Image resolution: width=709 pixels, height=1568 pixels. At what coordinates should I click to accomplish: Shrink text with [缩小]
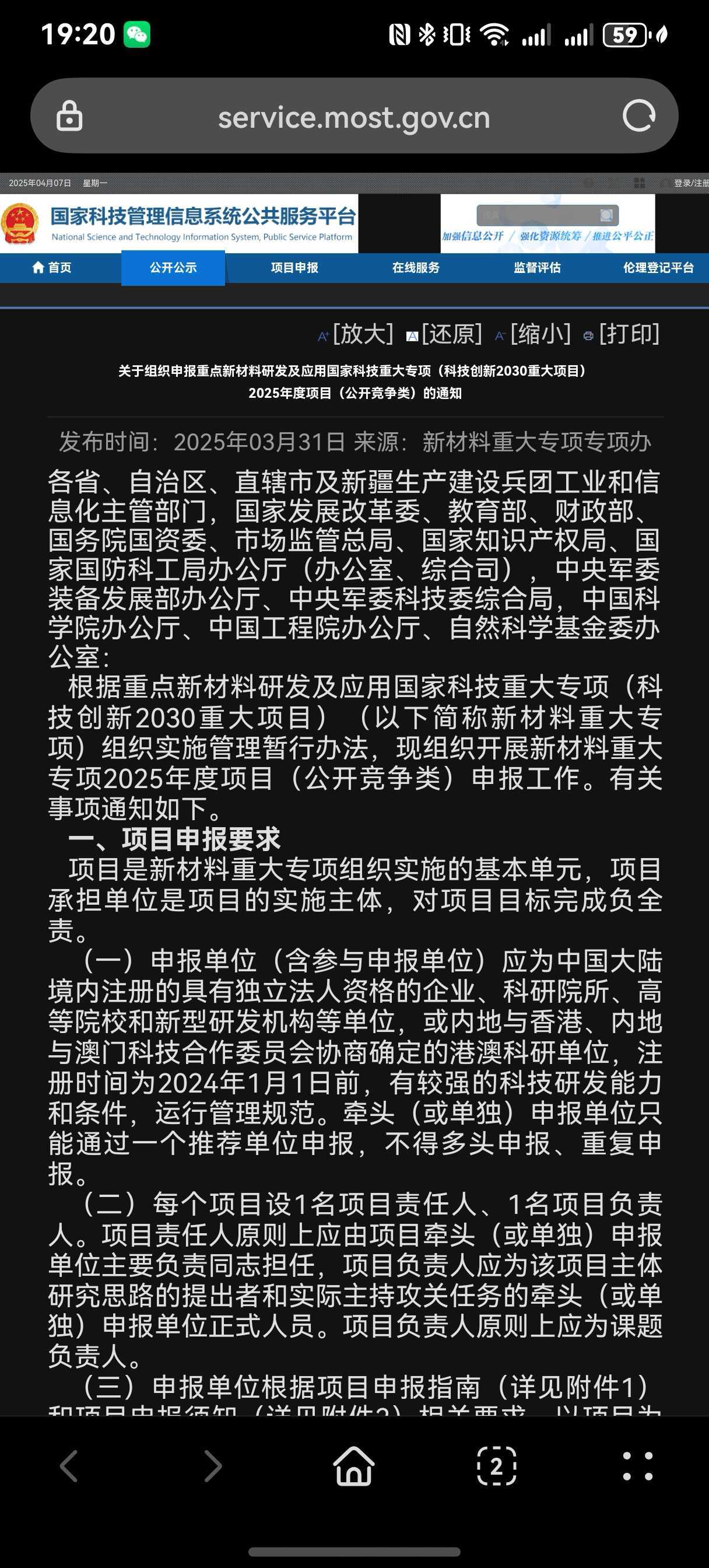(x=533, y=334)
